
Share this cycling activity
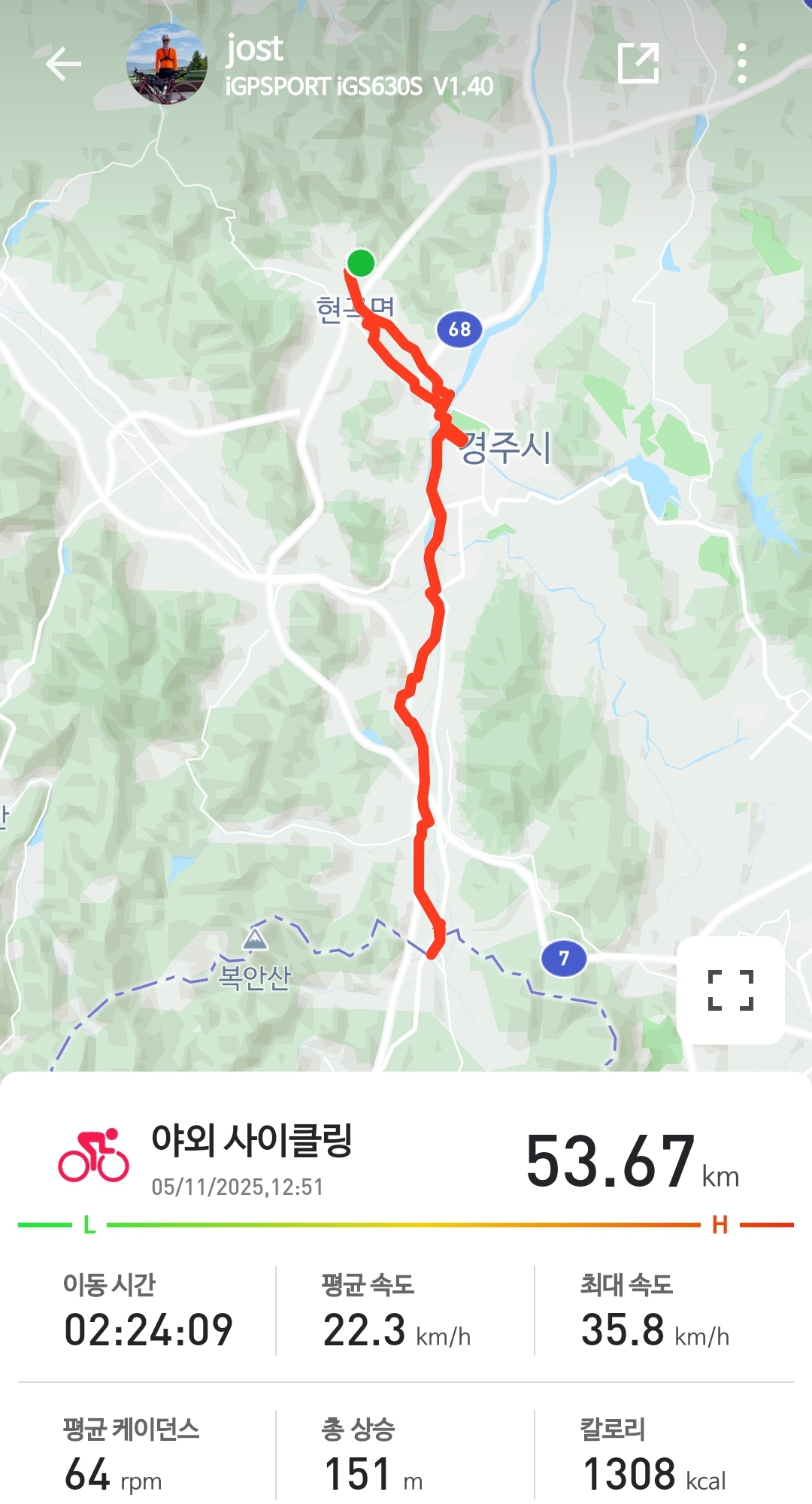(x=638, y=64)
